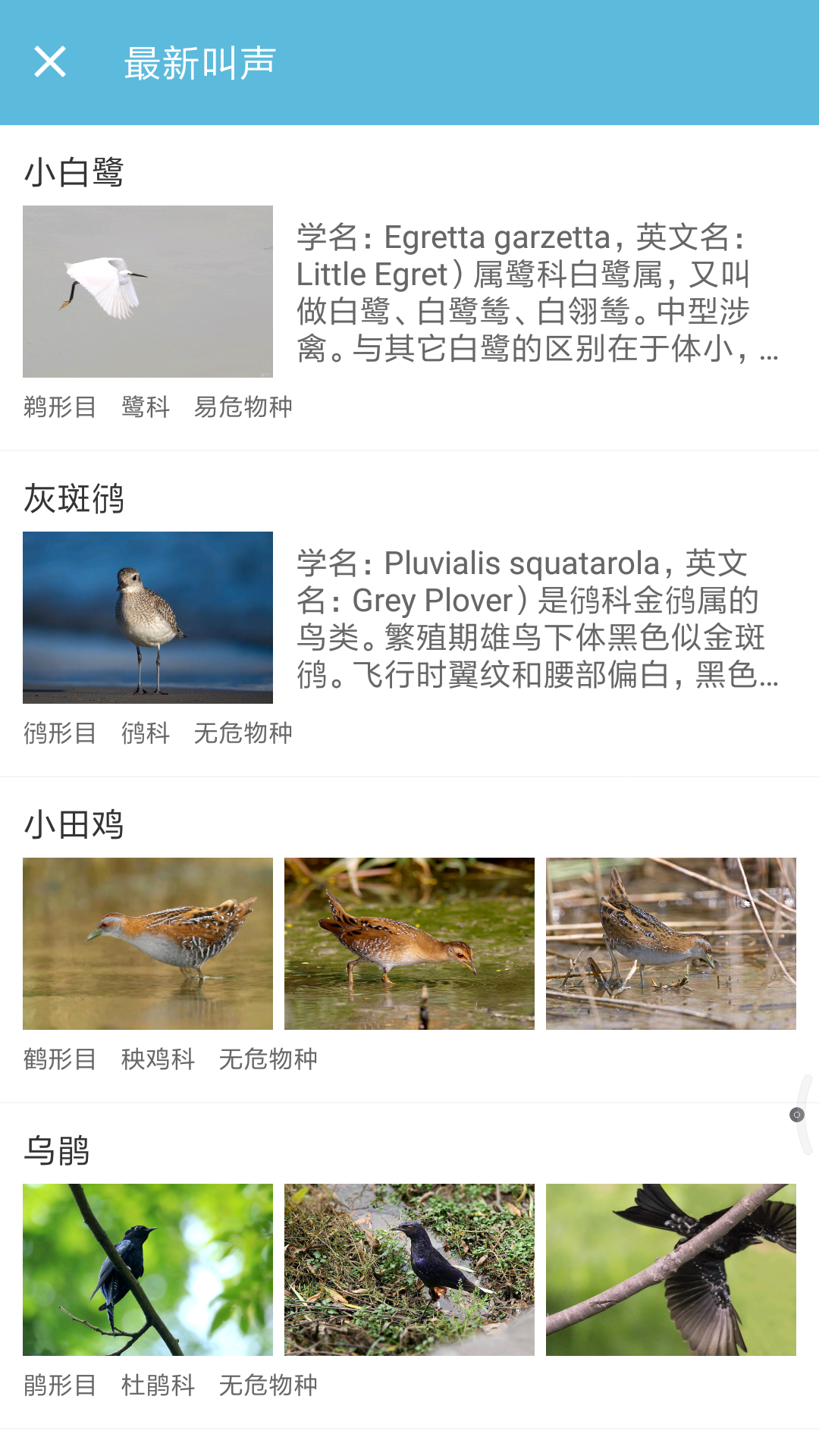Close the 最新叫声 page

coord(50,62)
